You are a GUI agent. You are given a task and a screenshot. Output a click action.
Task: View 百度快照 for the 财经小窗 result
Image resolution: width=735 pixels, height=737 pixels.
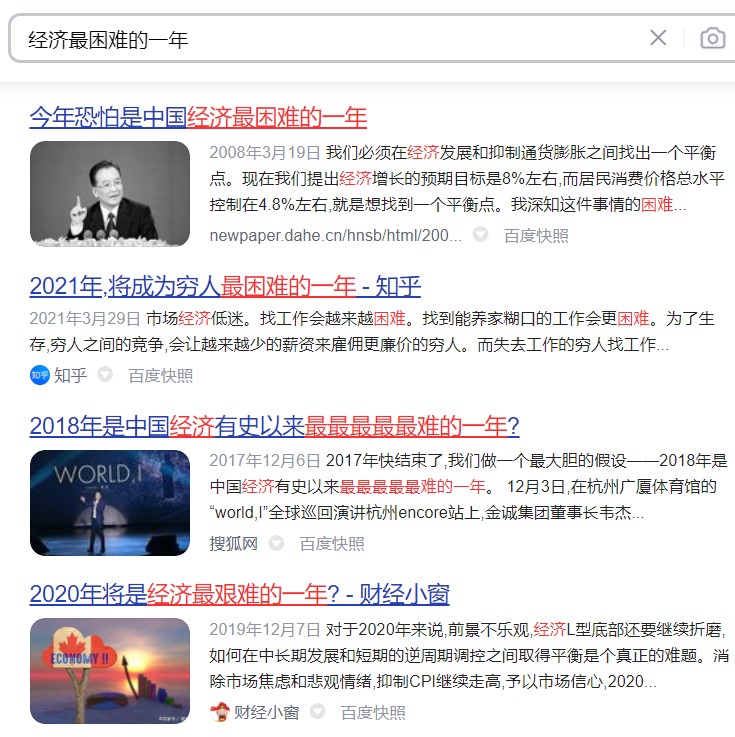(x=373, y=713)
